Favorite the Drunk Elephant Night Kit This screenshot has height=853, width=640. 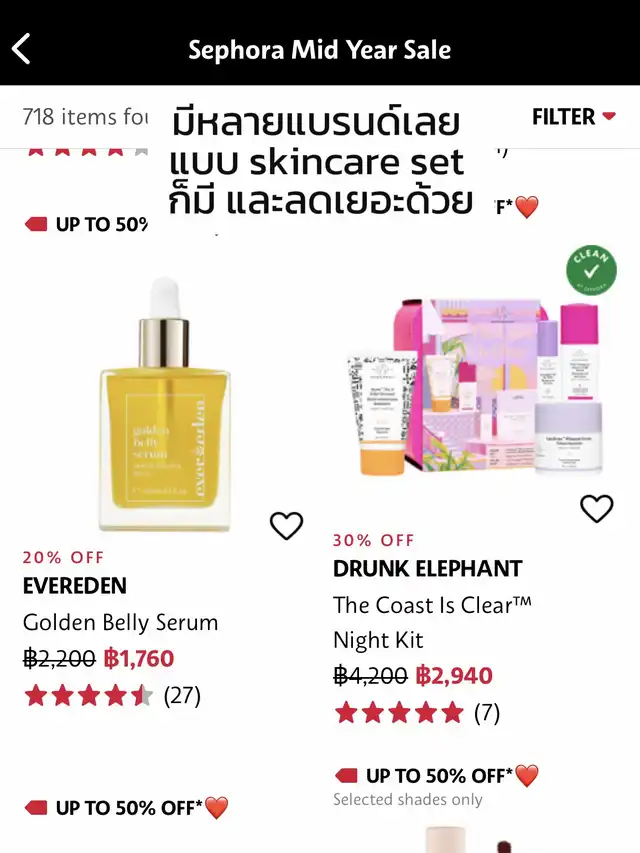pyautogui.click(x=597, y=508)
